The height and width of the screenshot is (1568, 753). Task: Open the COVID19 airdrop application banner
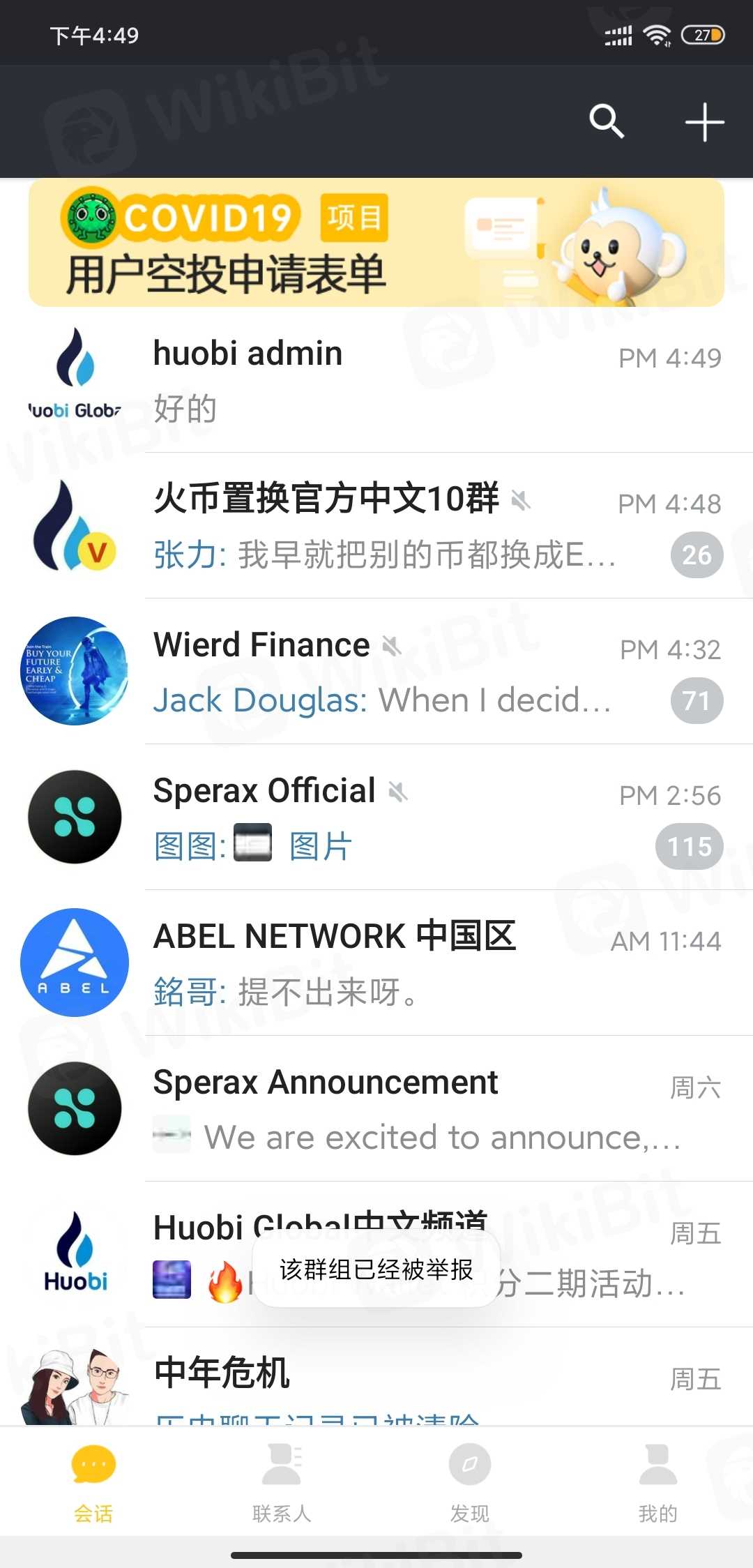(376, 243)
